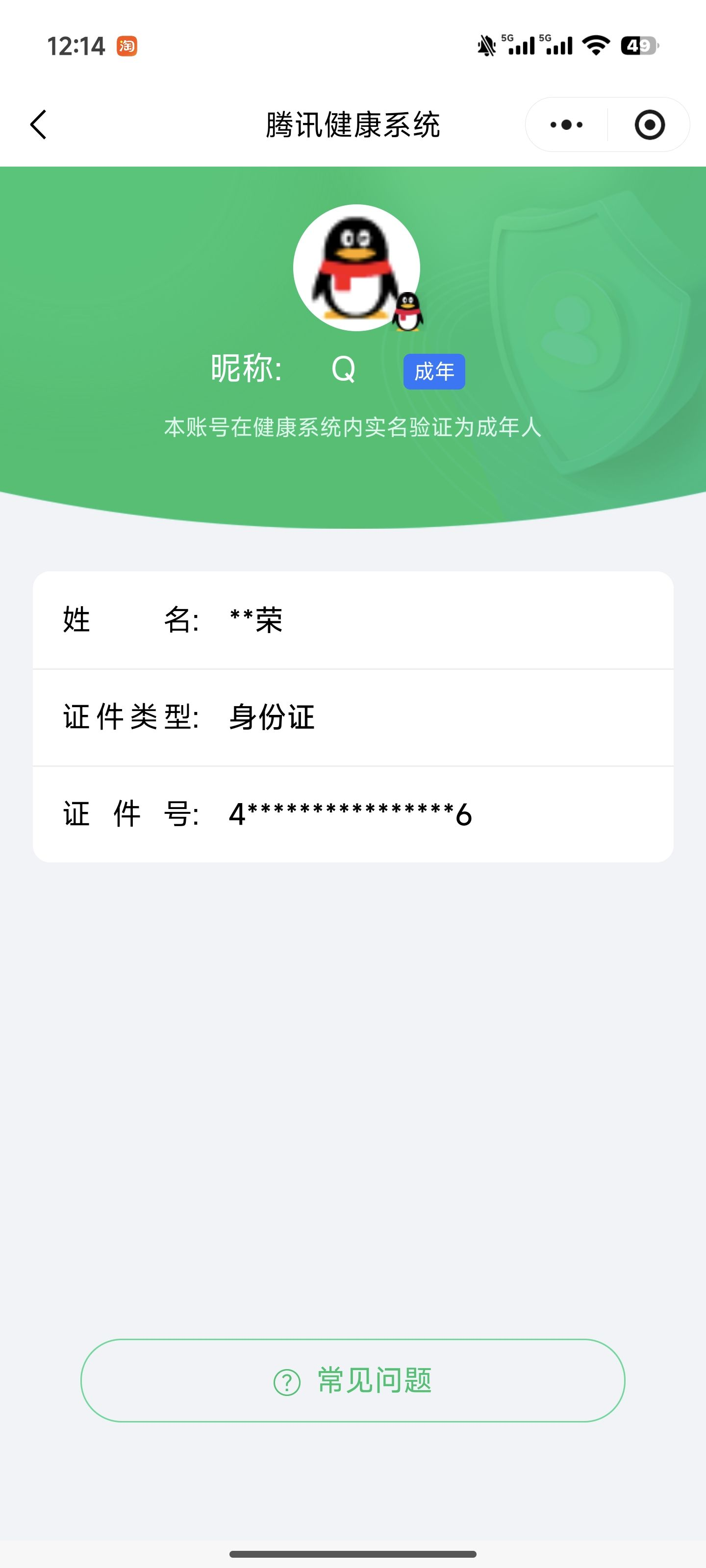Viewport: 706px width, 1568px height.
Task: Expand the masked 证件号 row
Action: click(x=353, y=814)
